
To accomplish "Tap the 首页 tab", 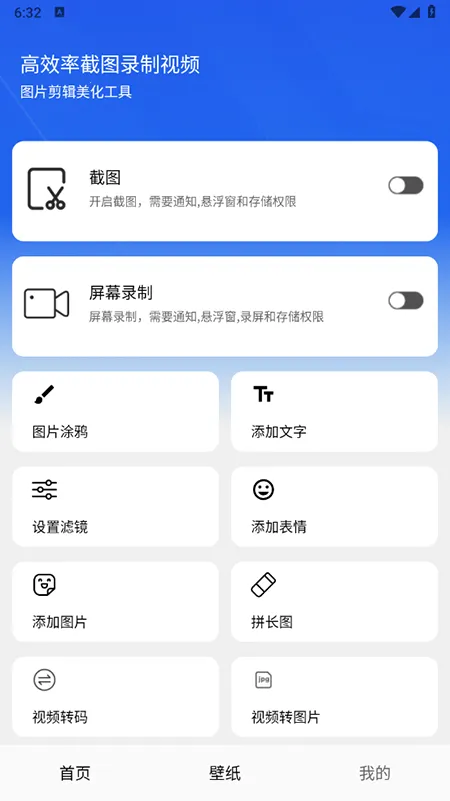I will coord(75,773).
